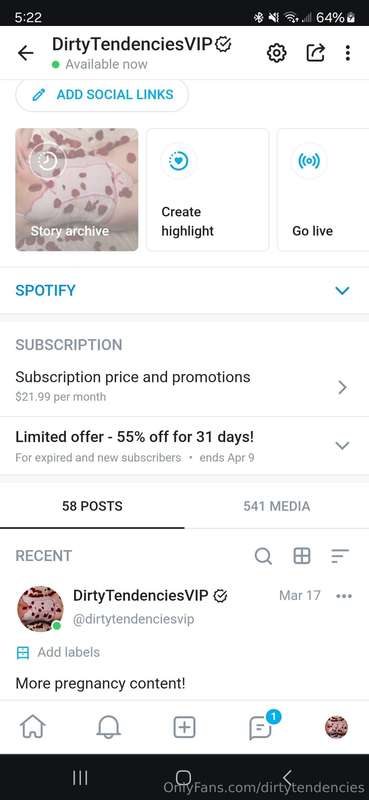The width and height of the screenshot is (369, 800).
Task: Select the 58 Posts tab
Action: pos(92,506)
